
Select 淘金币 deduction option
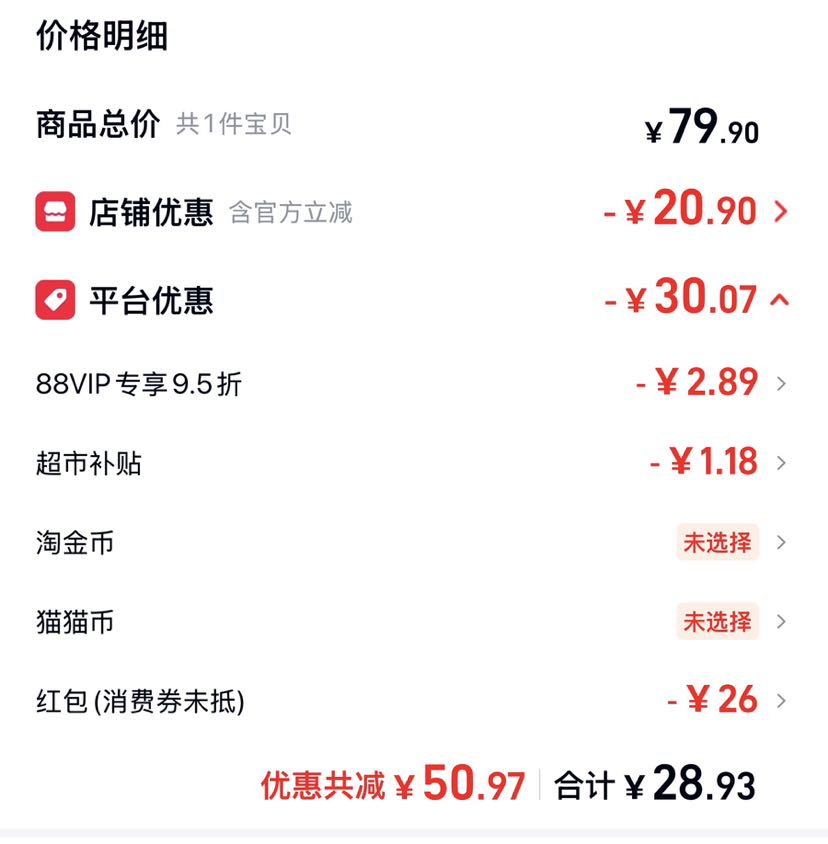point(412,542)
